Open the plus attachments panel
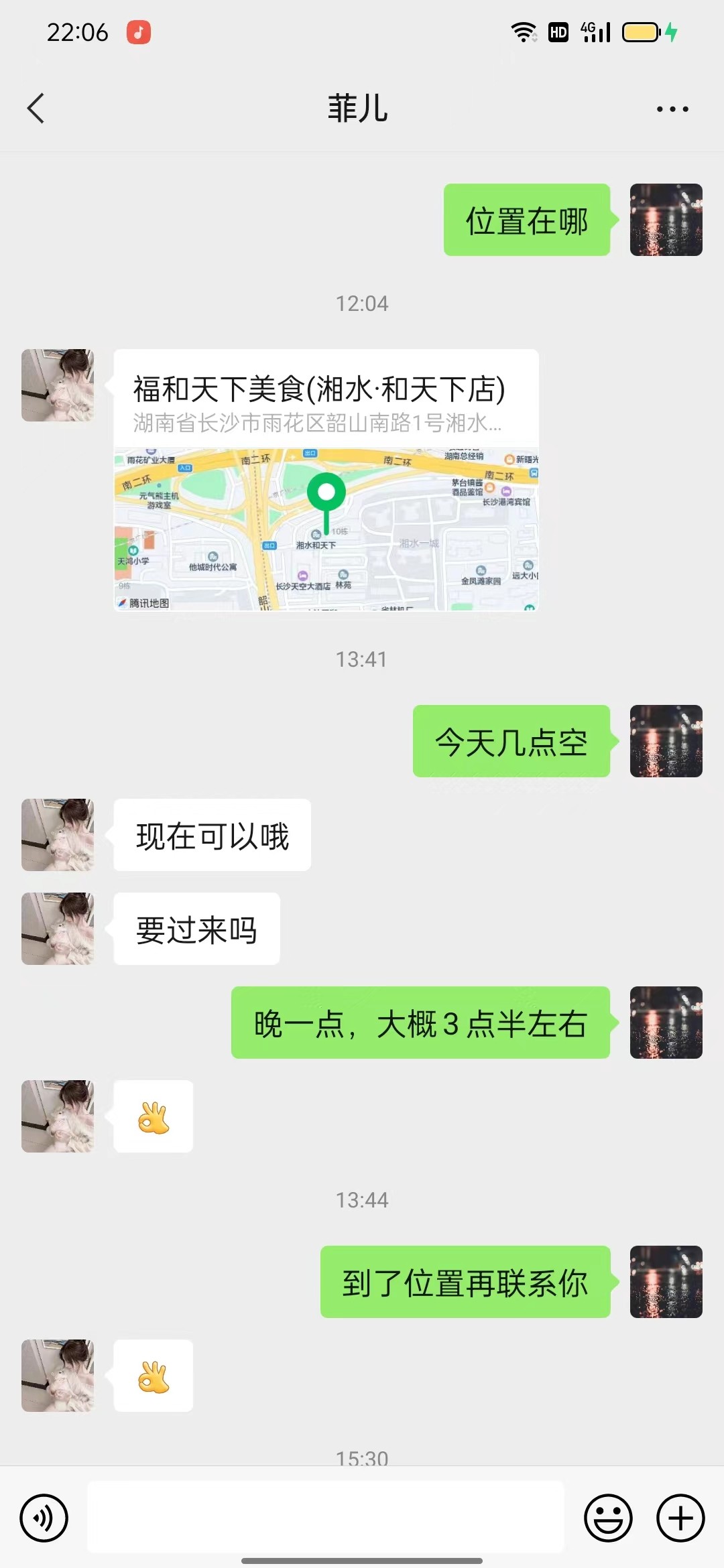 point(680,1518)
